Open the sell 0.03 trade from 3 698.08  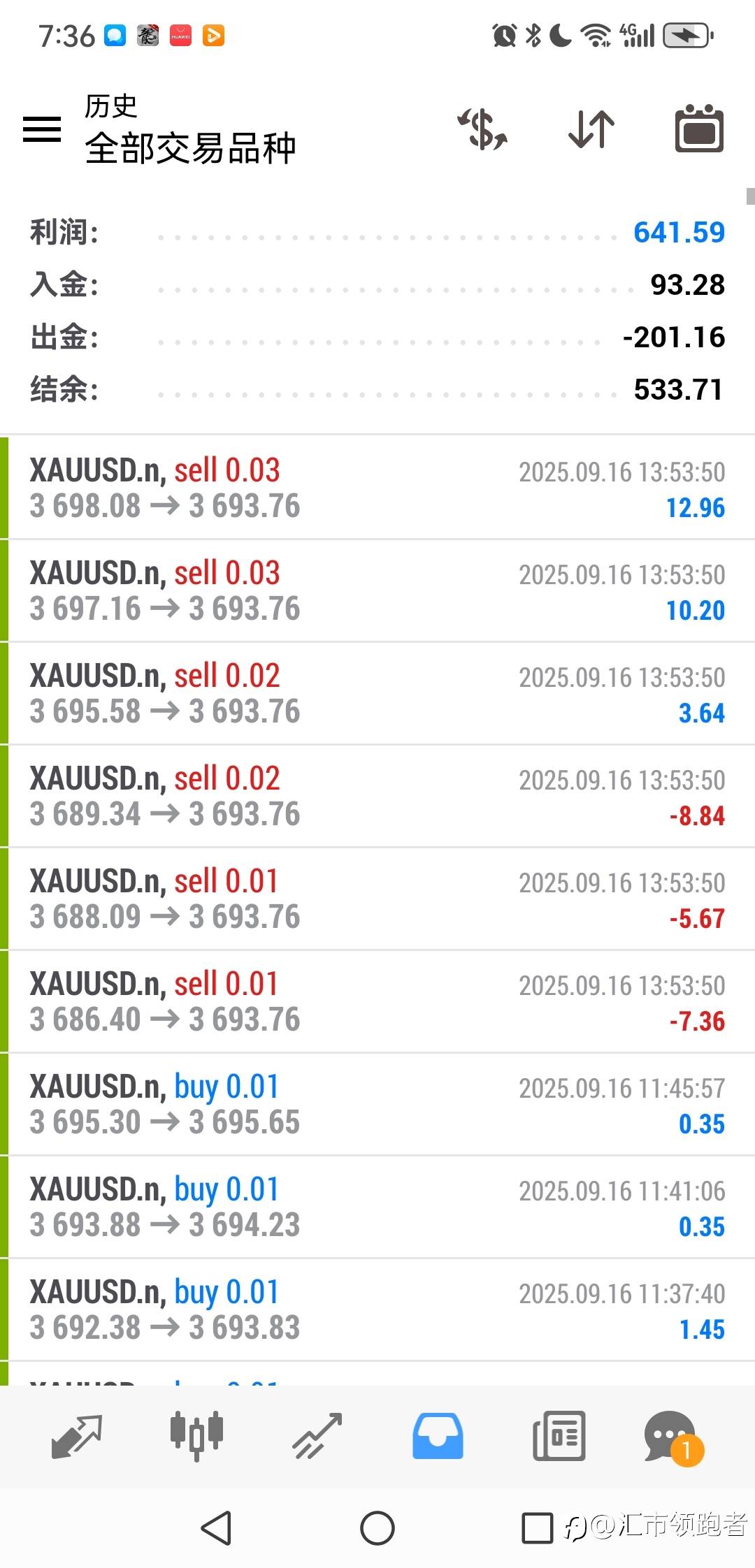click(x=377, y=488)
